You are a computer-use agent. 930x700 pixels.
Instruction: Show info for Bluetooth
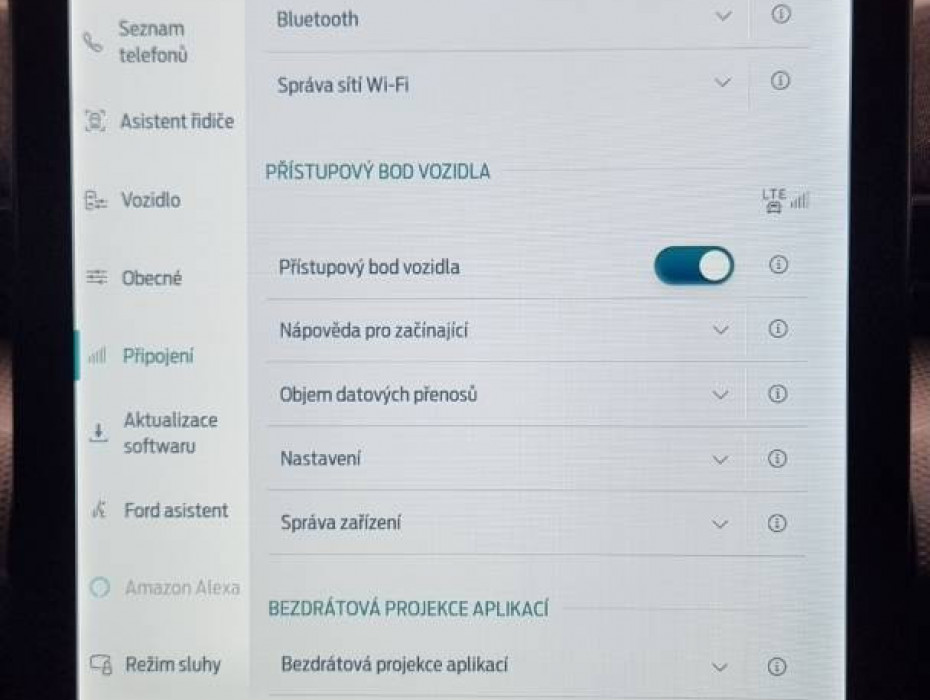(x=780, y=15)
